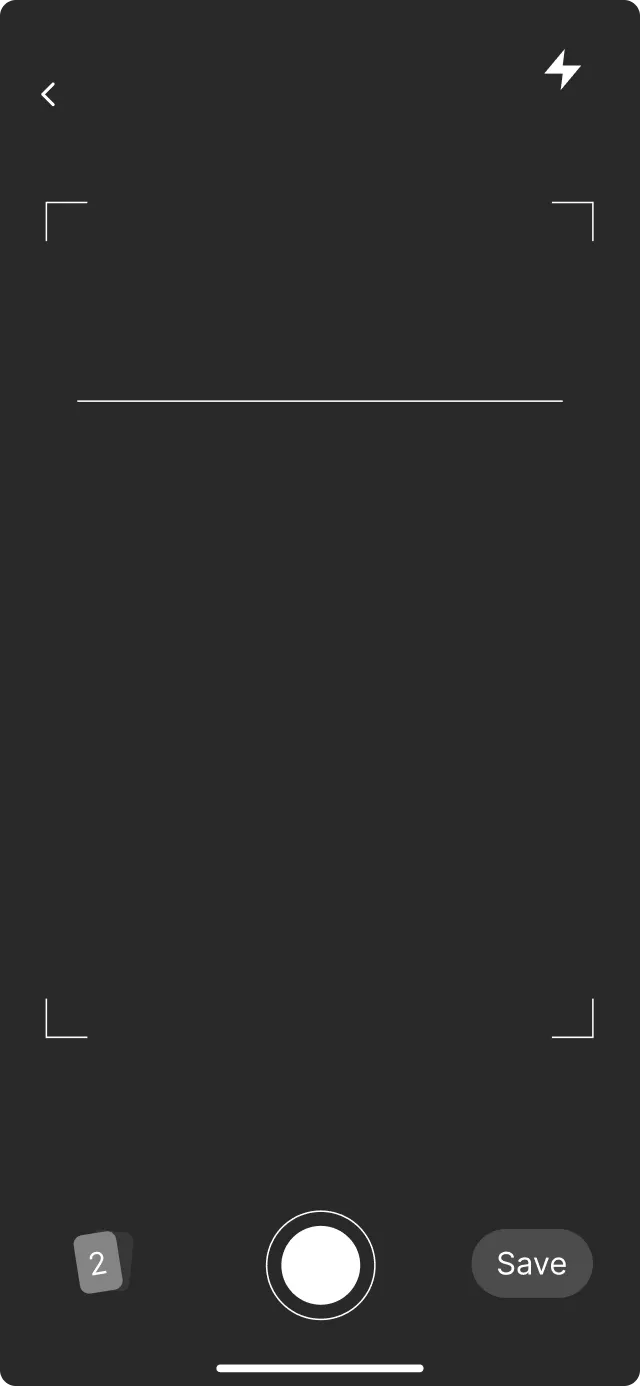Save the scanned pages
The width and height of the screenshot is (640, 1386).
(532, 1263)
